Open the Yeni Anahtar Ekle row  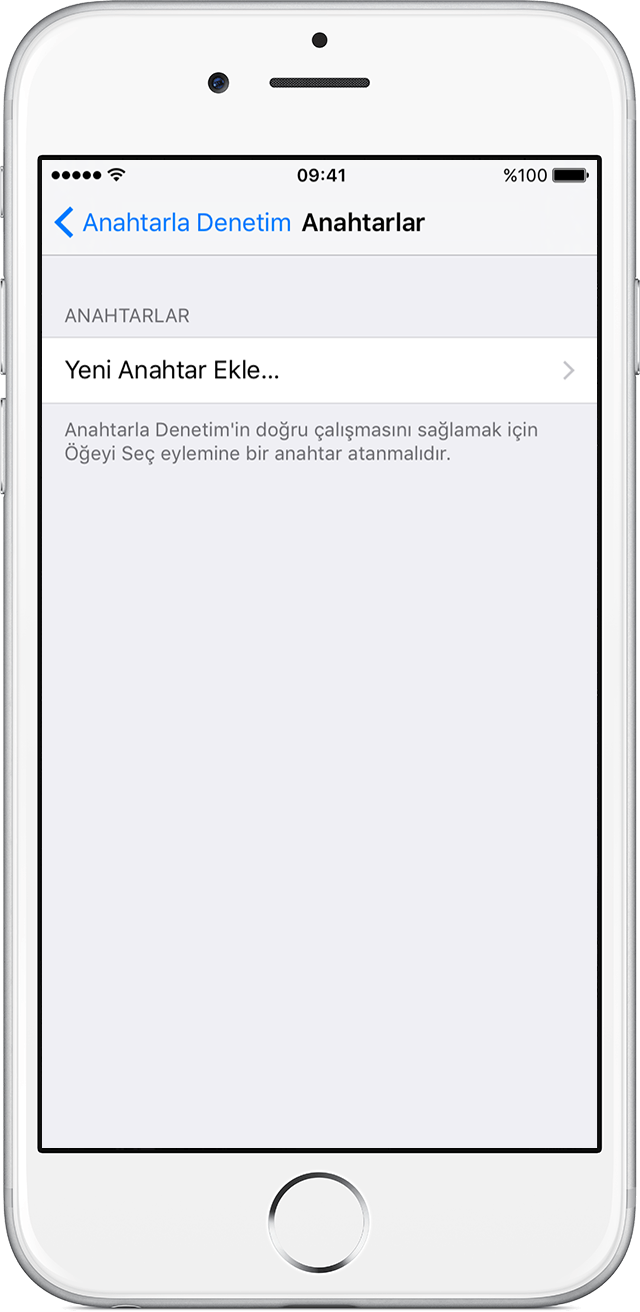[x=320, y=370]
